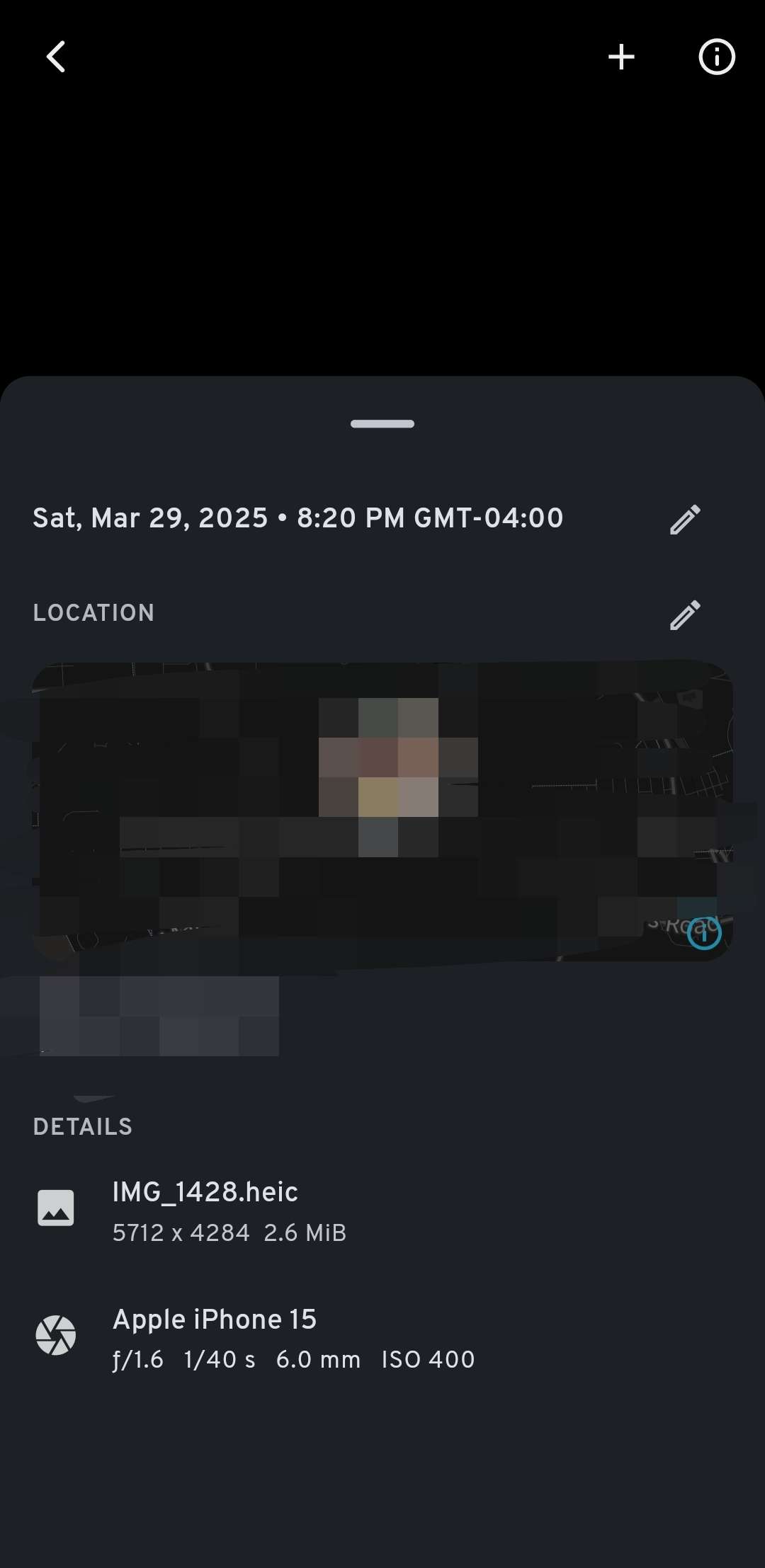Tap the info icon in the top bar
This screenshot has width=765, height=1568.
coord(716,57)
